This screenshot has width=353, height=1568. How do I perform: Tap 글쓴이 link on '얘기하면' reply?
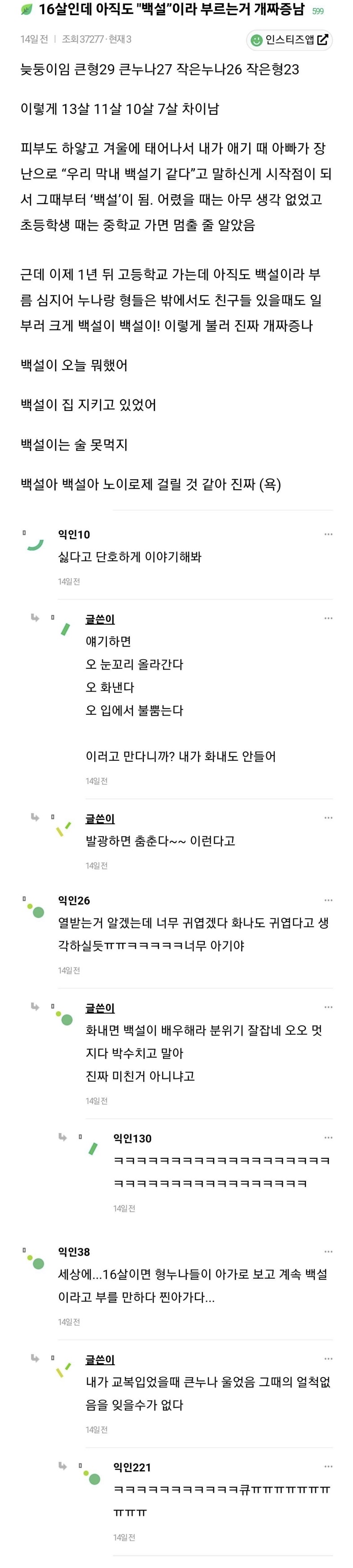click(x=100, y=619)
